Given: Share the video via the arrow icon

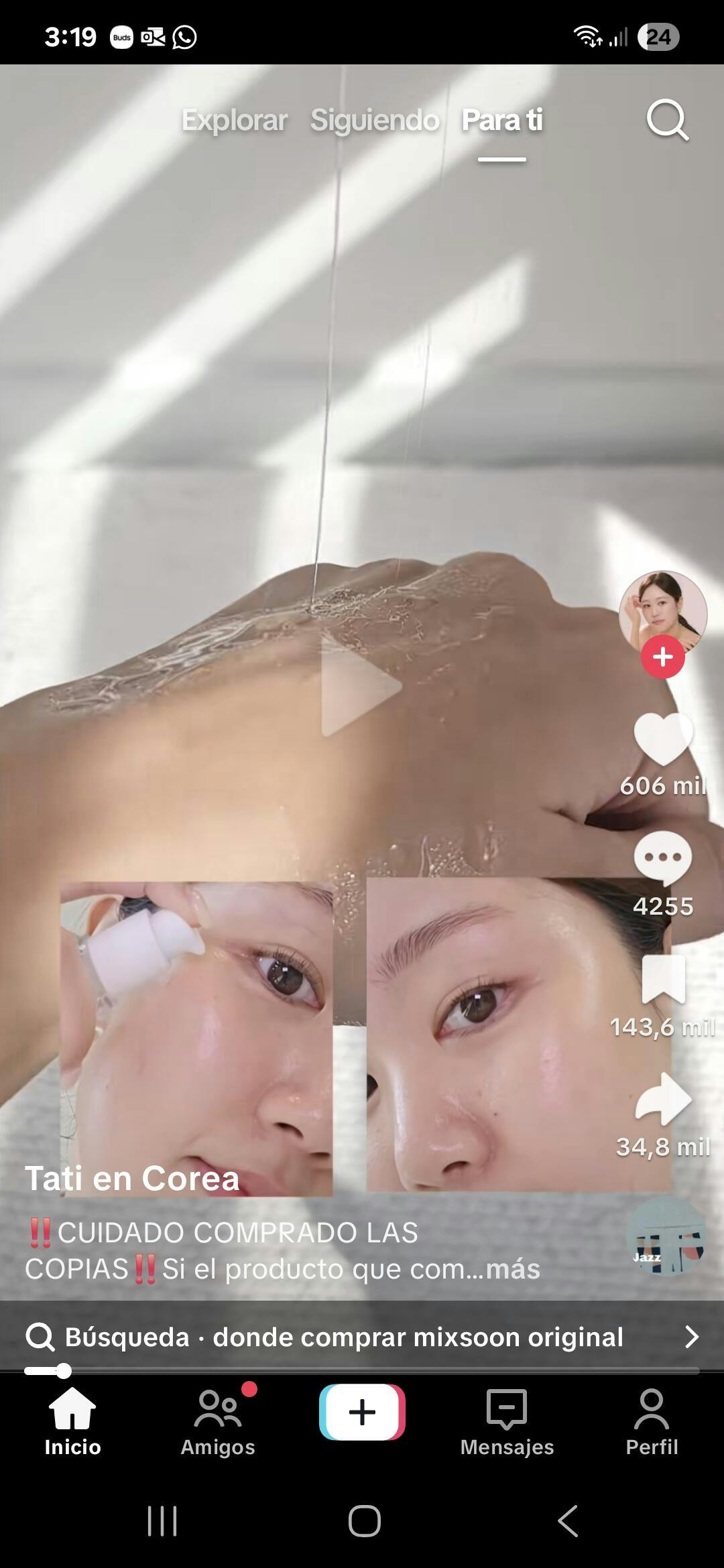Looking at the screenshot, I should coord(663,1099).
